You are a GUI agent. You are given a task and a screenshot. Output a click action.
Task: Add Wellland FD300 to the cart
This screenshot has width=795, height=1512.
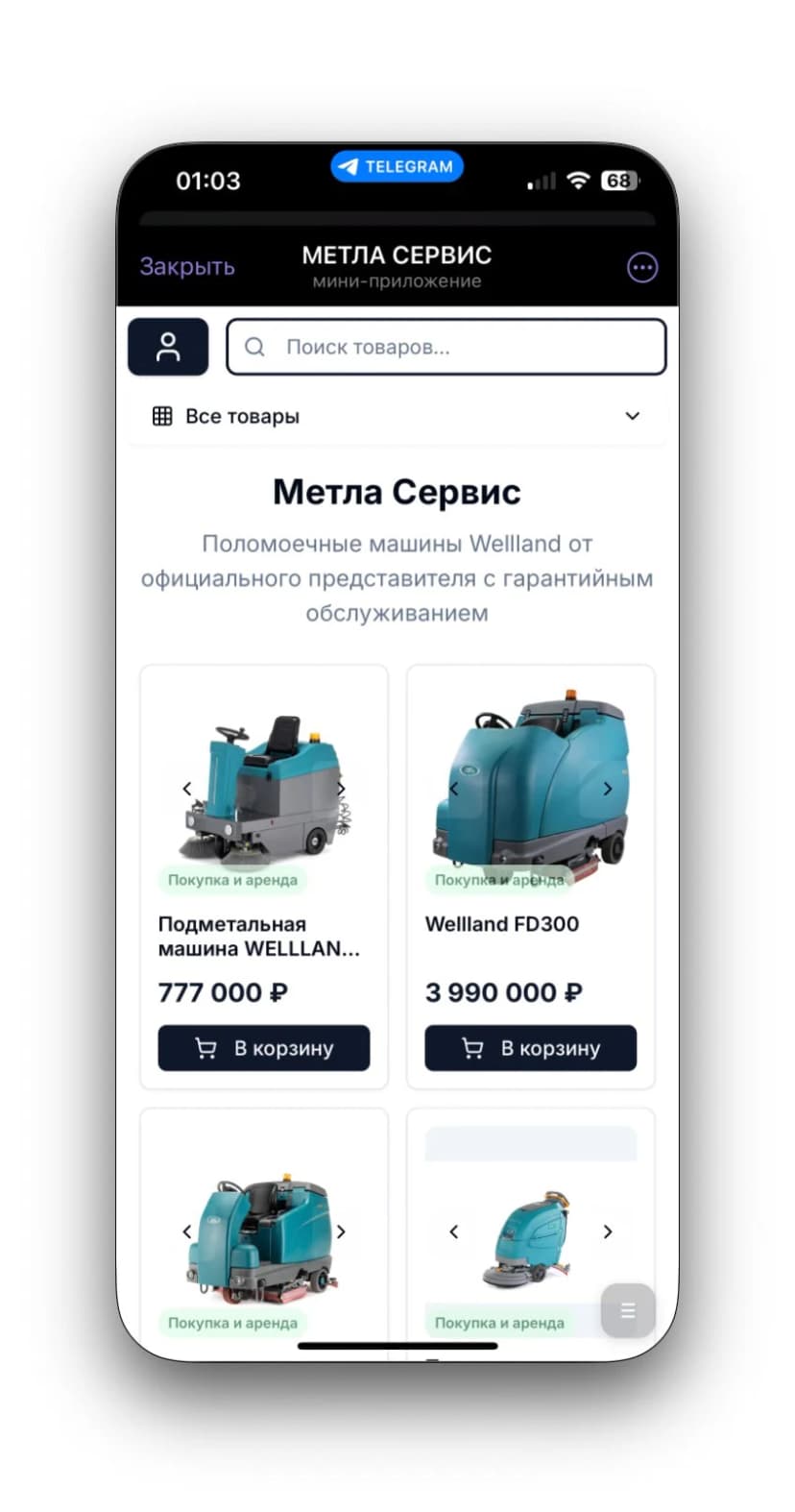click(x=530, y=1048)
